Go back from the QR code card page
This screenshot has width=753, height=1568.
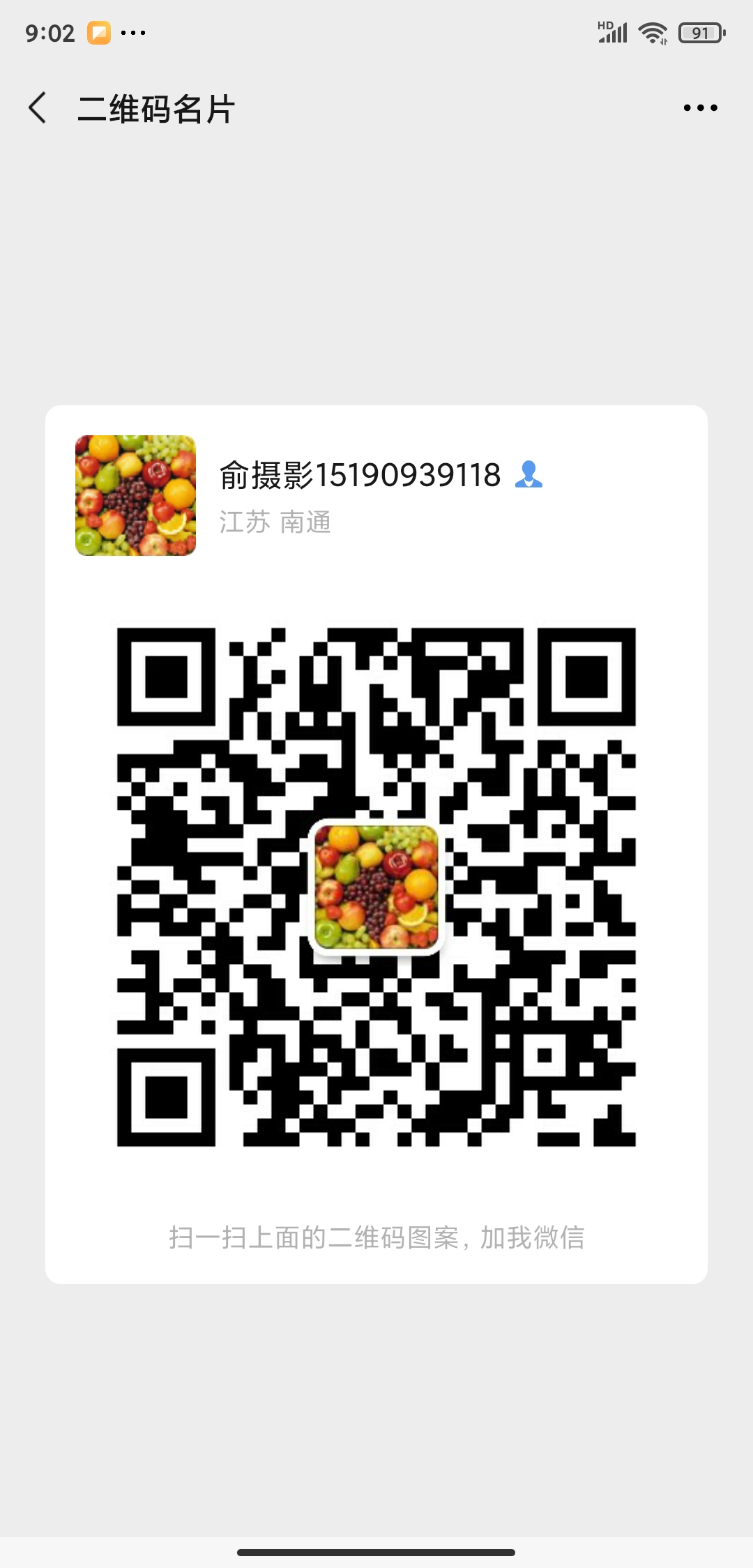pos(38,108)
